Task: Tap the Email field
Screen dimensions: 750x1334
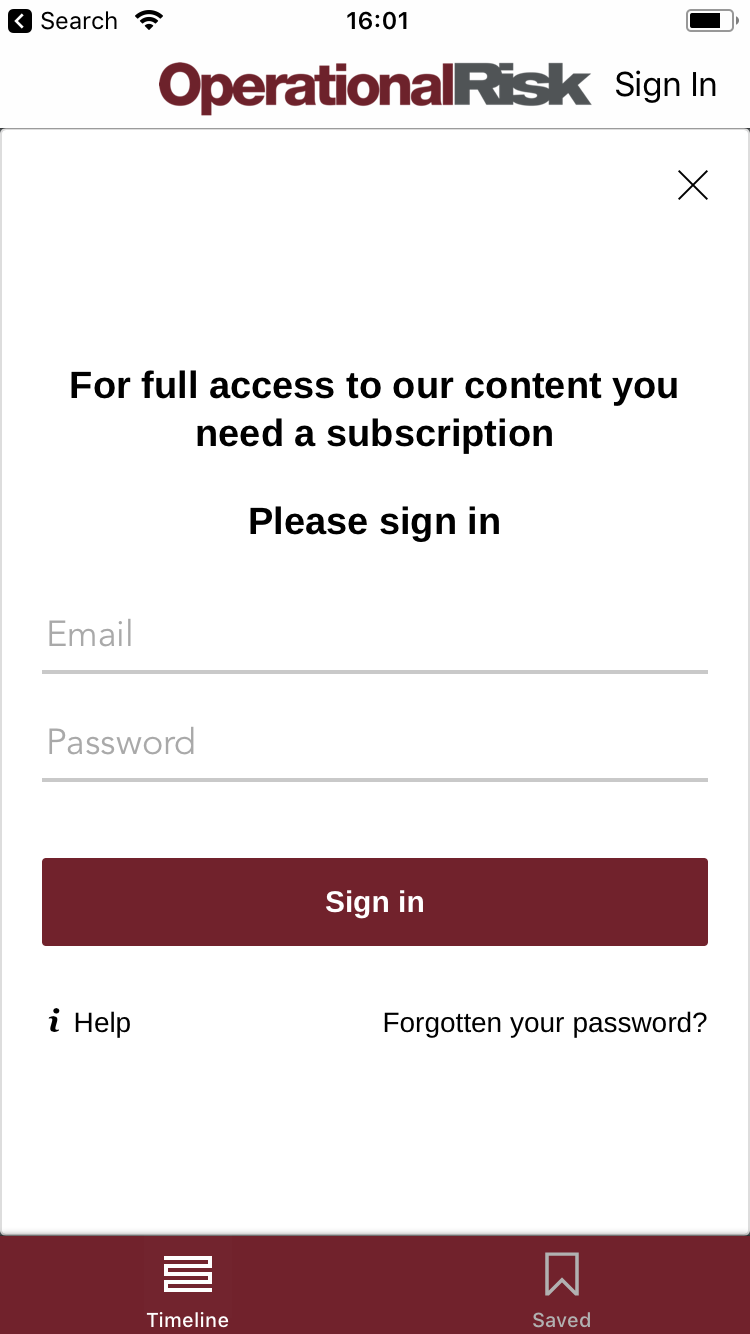Action: click(x=375, y=635)
